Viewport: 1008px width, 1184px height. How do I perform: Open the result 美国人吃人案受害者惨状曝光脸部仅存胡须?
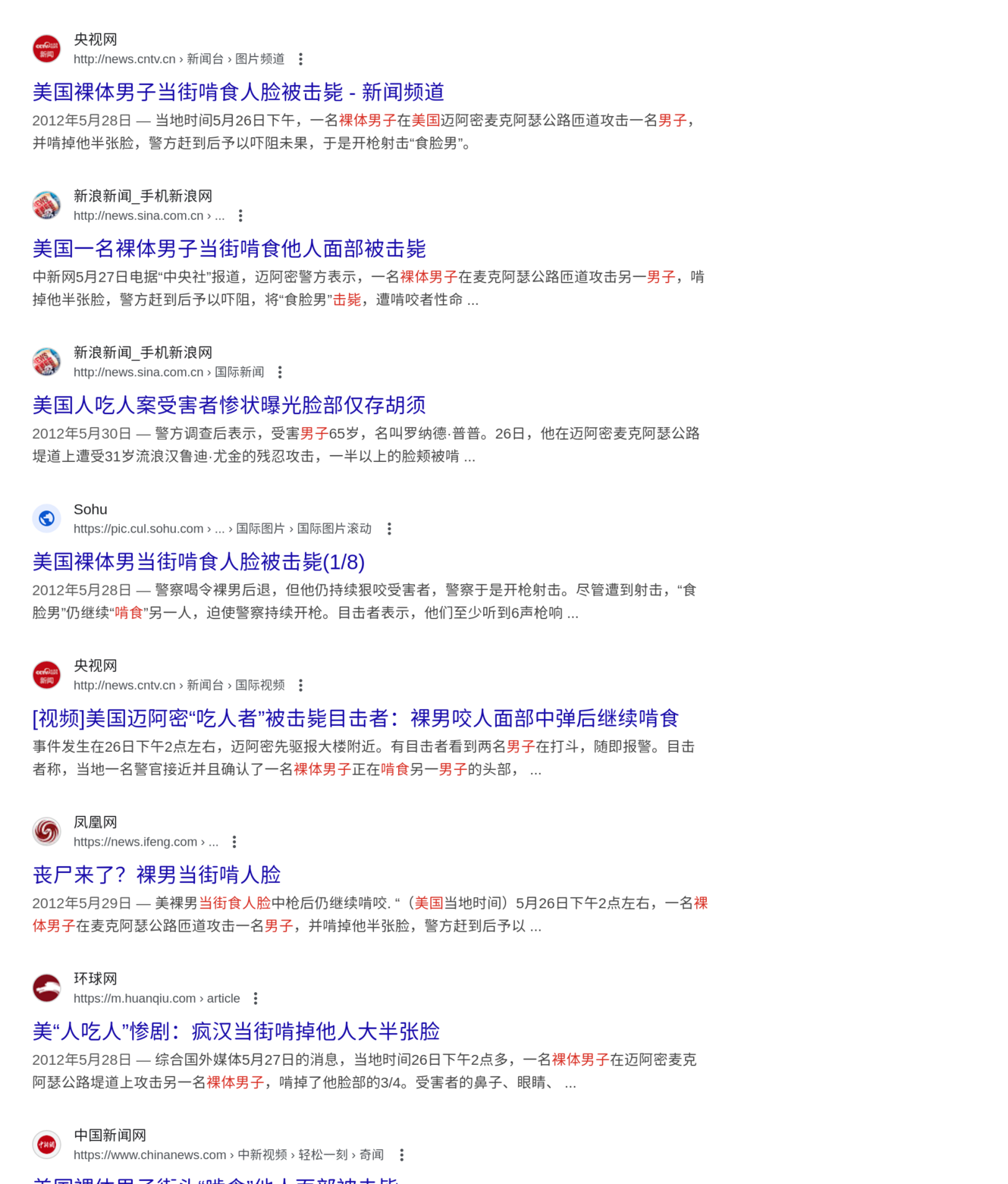(x=229, y=406)
